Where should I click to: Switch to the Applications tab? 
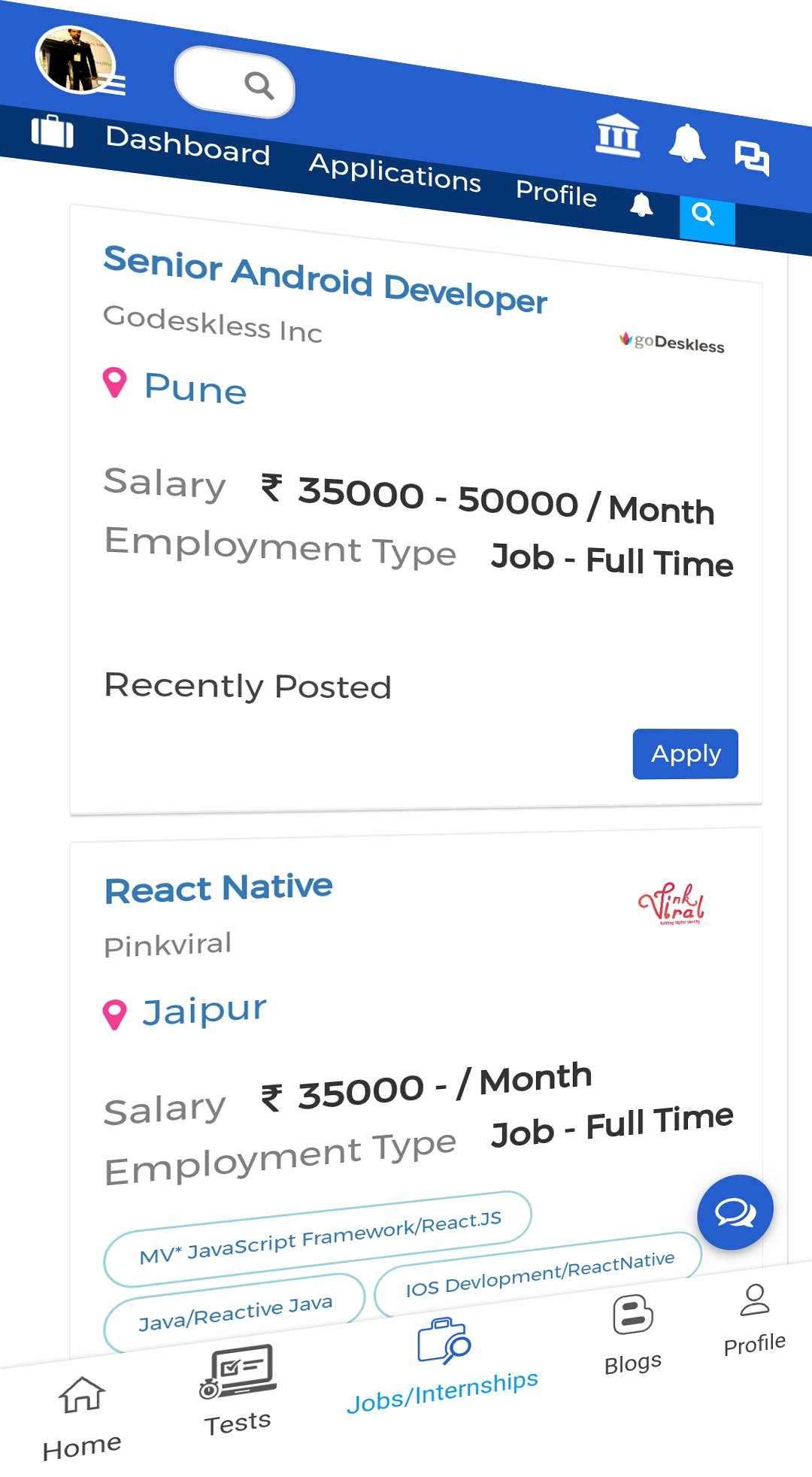[x=395, y=172]
